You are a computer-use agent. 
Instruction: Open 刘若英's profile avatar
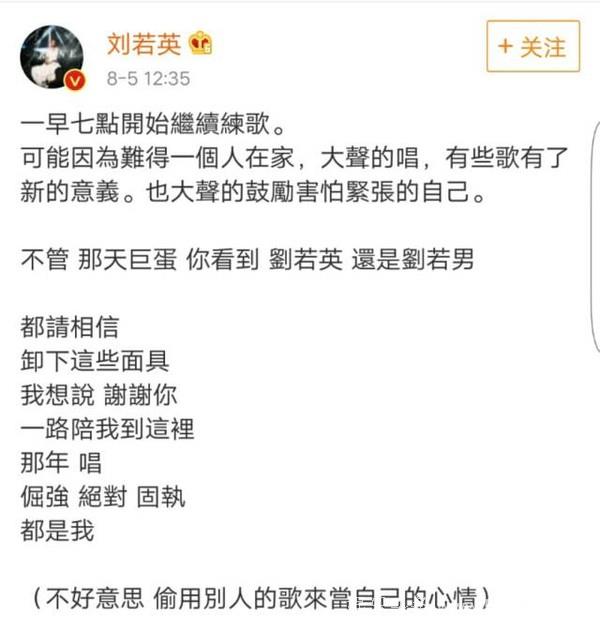[x=52, y=57]
